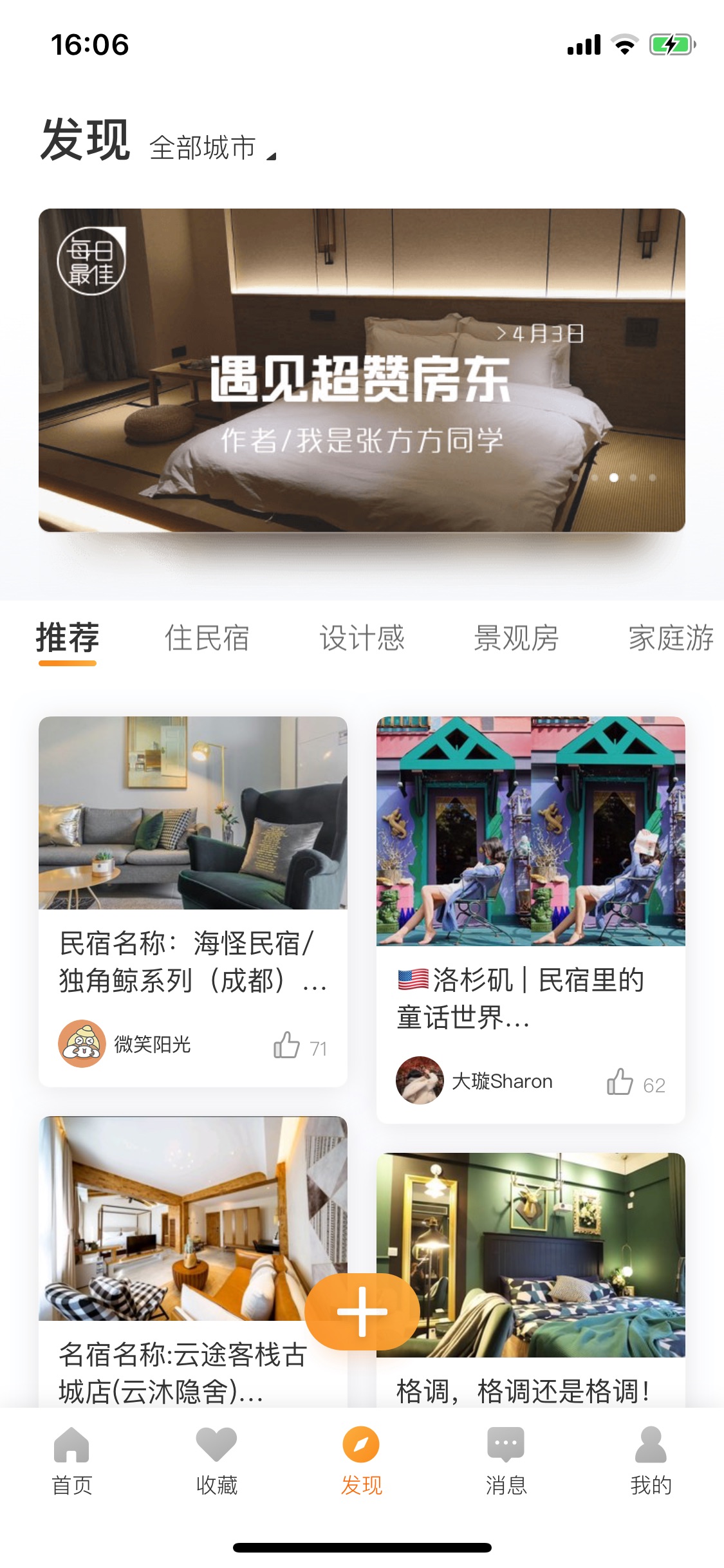Open the 格调,格调还是格调 post
This screenshot has height=1568, width=724.
tap(531, 1280)
